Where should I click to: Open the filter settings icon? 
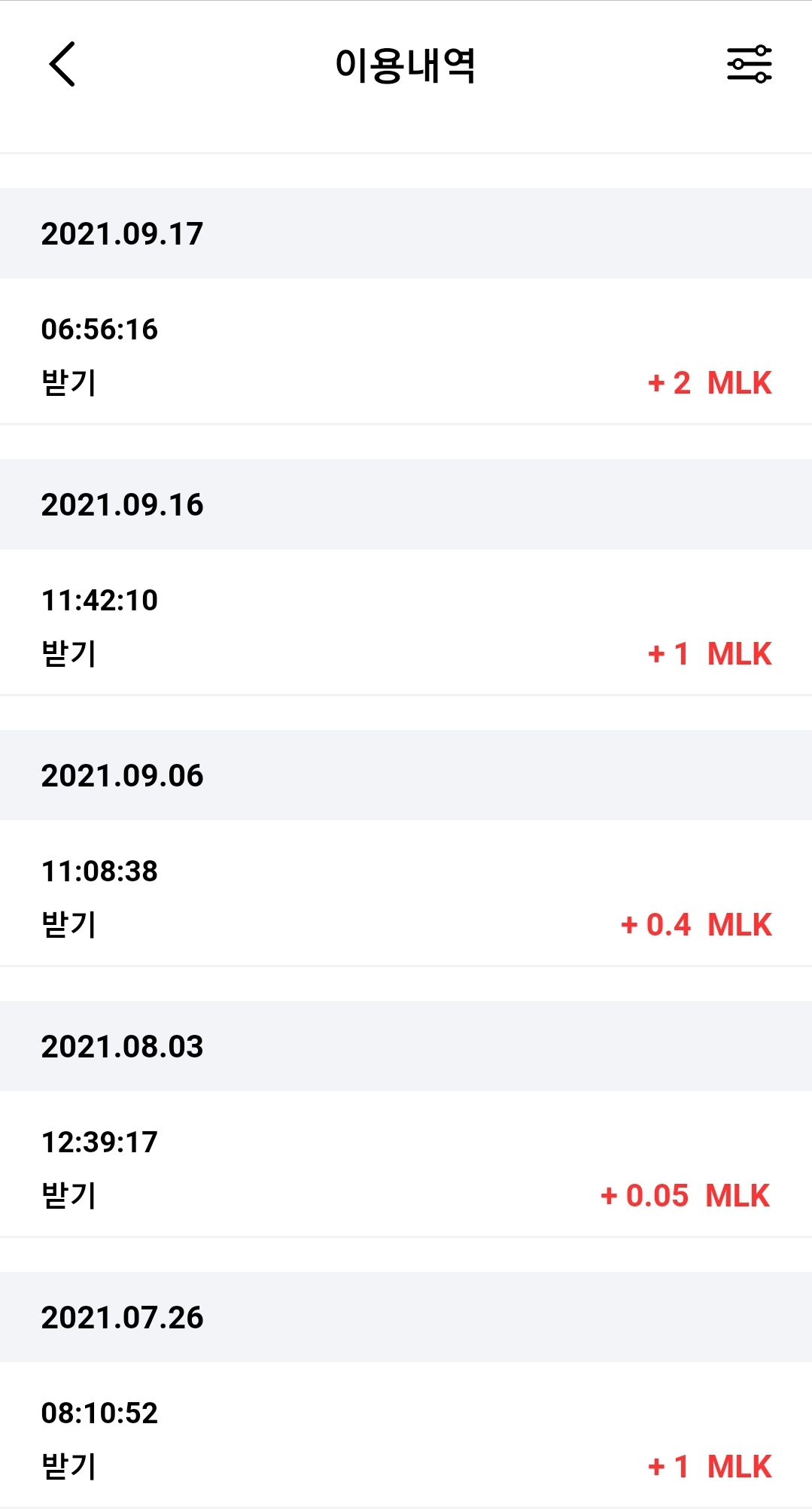(x=749, y=64)
